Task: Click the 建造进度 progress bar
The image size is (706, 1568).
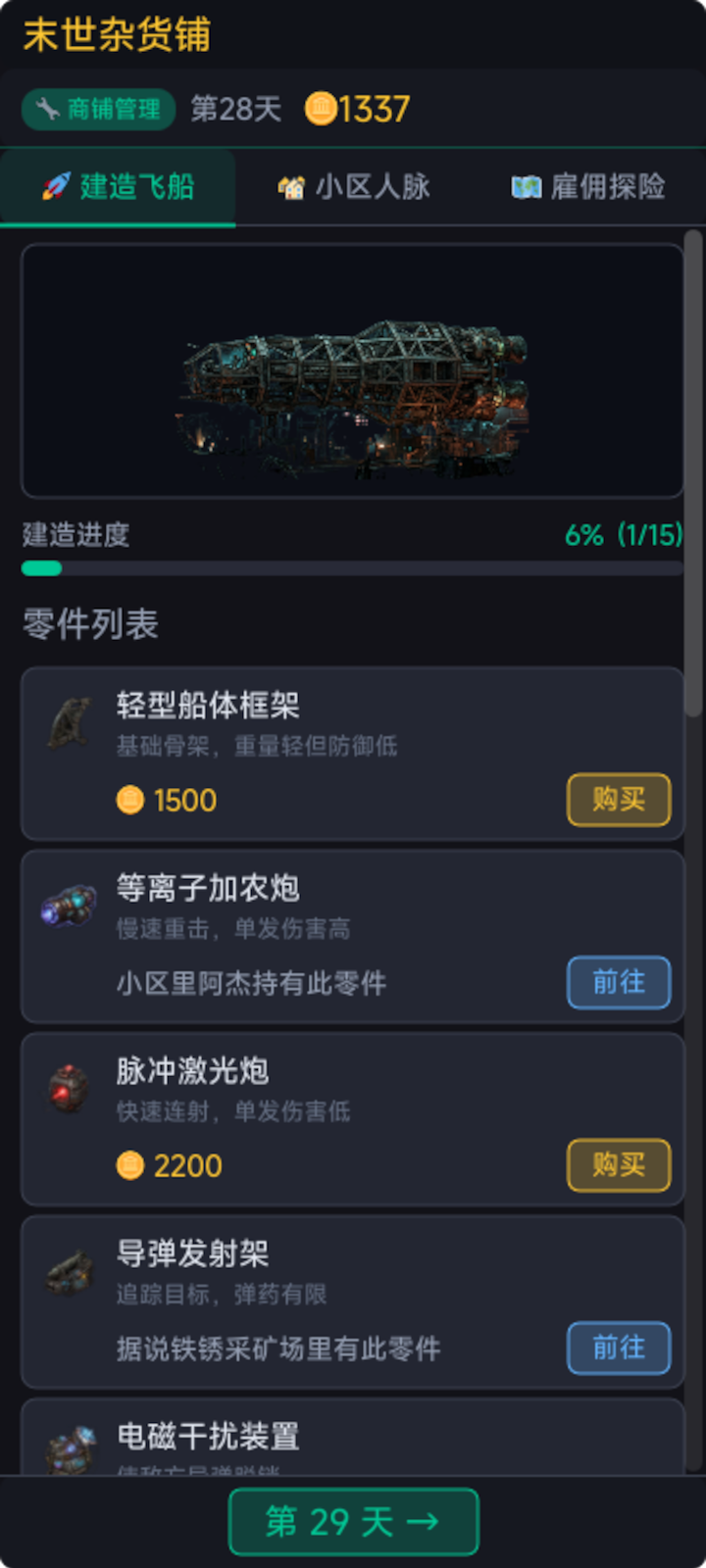Action: (353, 566)
